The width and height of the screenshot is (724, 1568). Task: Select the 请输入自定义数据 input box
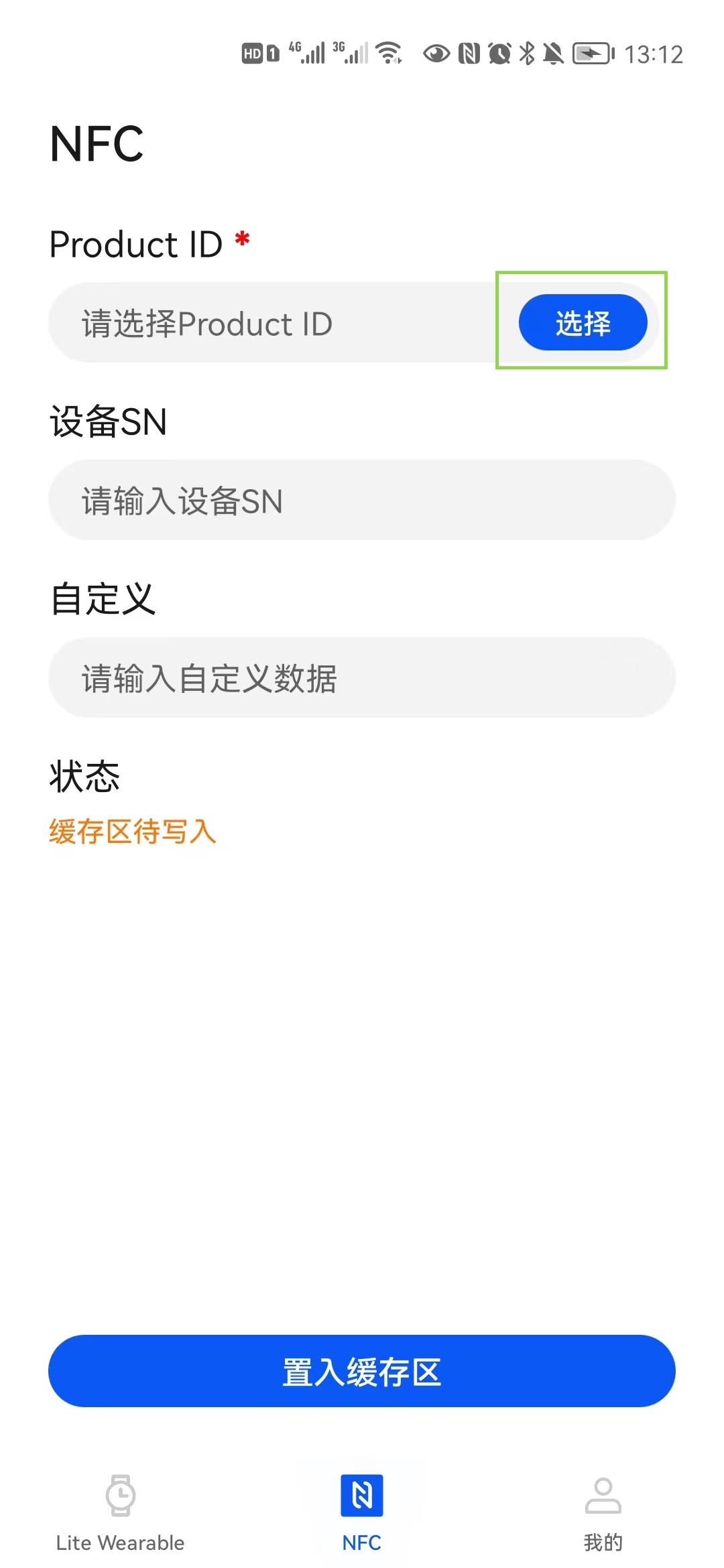(x=362, y=678)
